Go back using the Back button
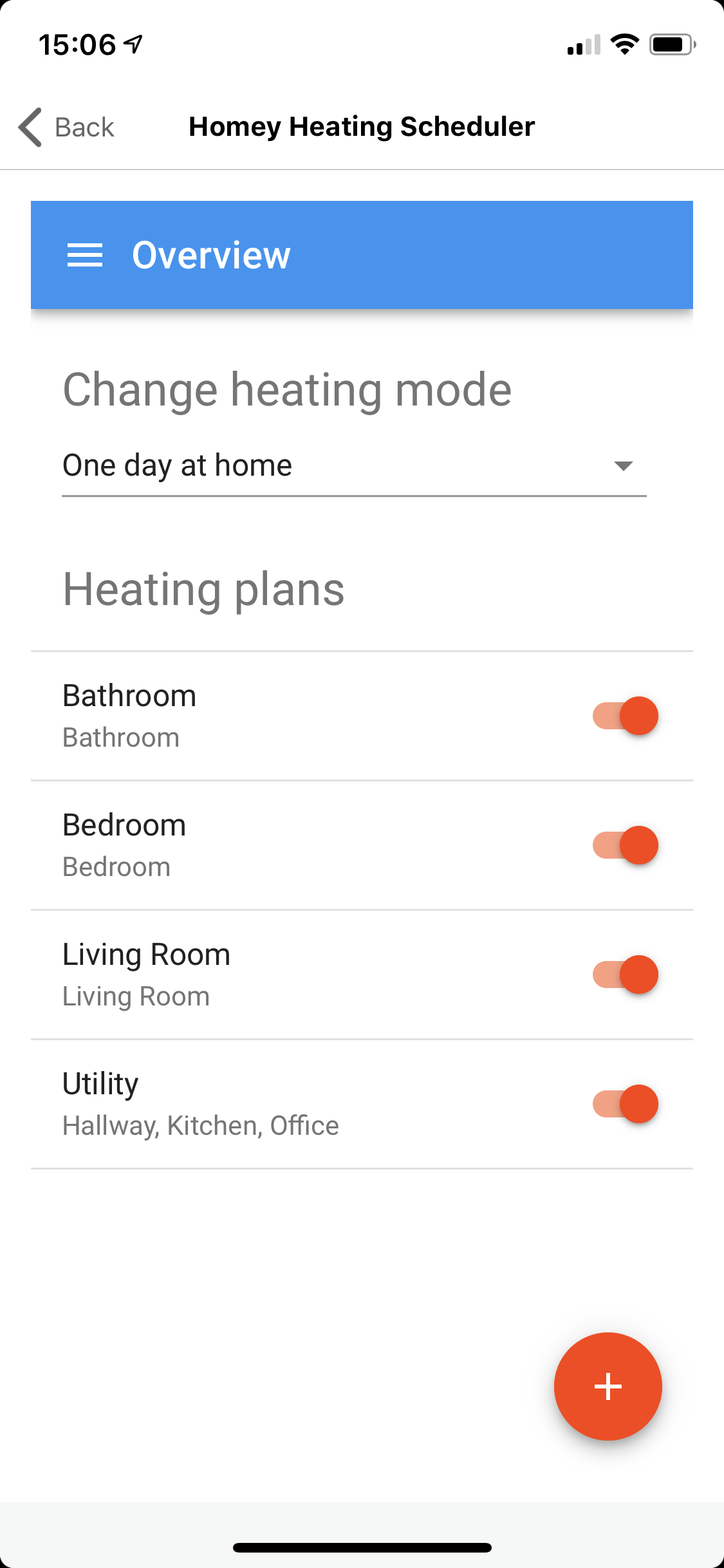The image size is (724, 1568). pos(66,127)
